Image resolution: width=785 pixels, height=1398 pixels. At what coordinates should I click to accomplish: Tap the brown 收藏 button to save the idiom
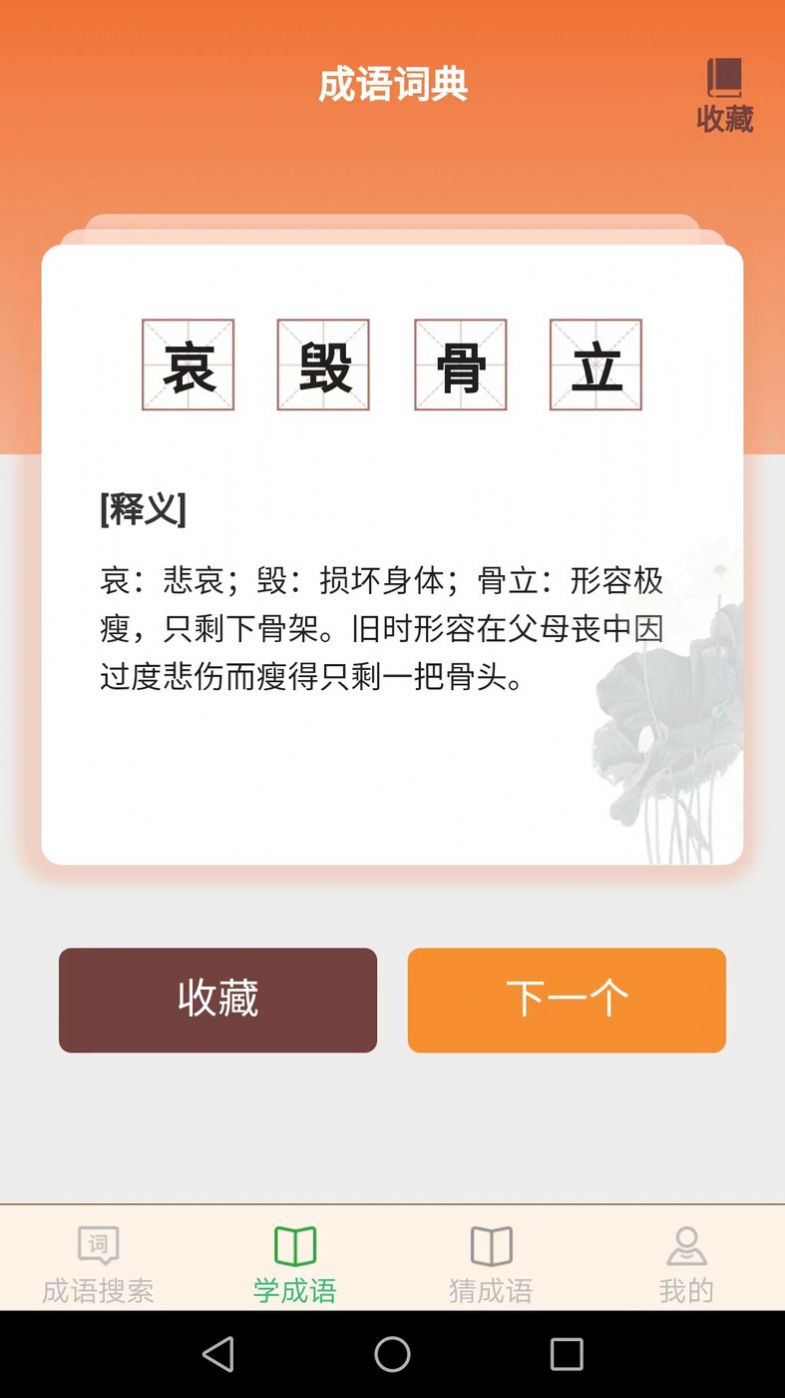click(218, 999)
